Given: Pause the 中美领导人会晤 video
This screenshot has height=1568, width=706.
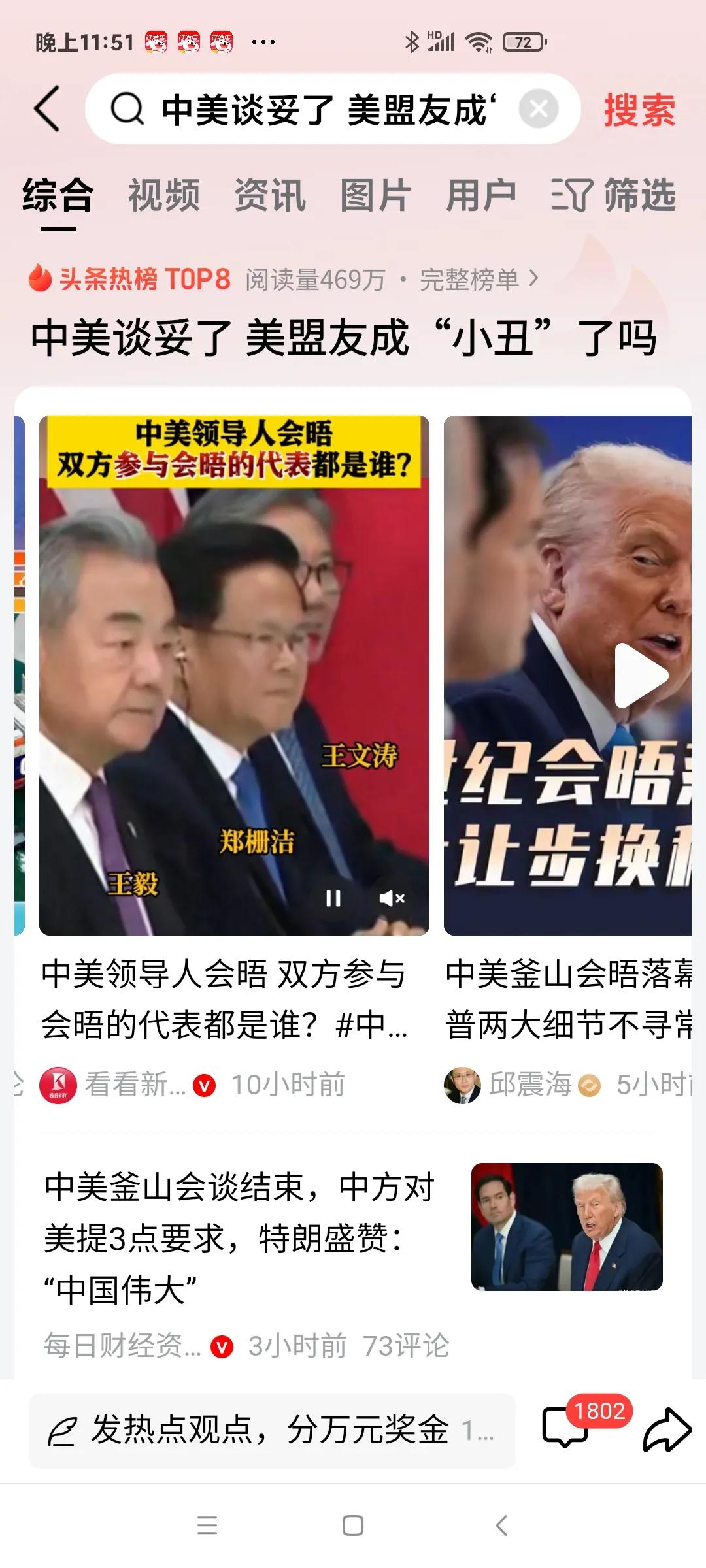Looking at the screenshot, I should (334, 898).
